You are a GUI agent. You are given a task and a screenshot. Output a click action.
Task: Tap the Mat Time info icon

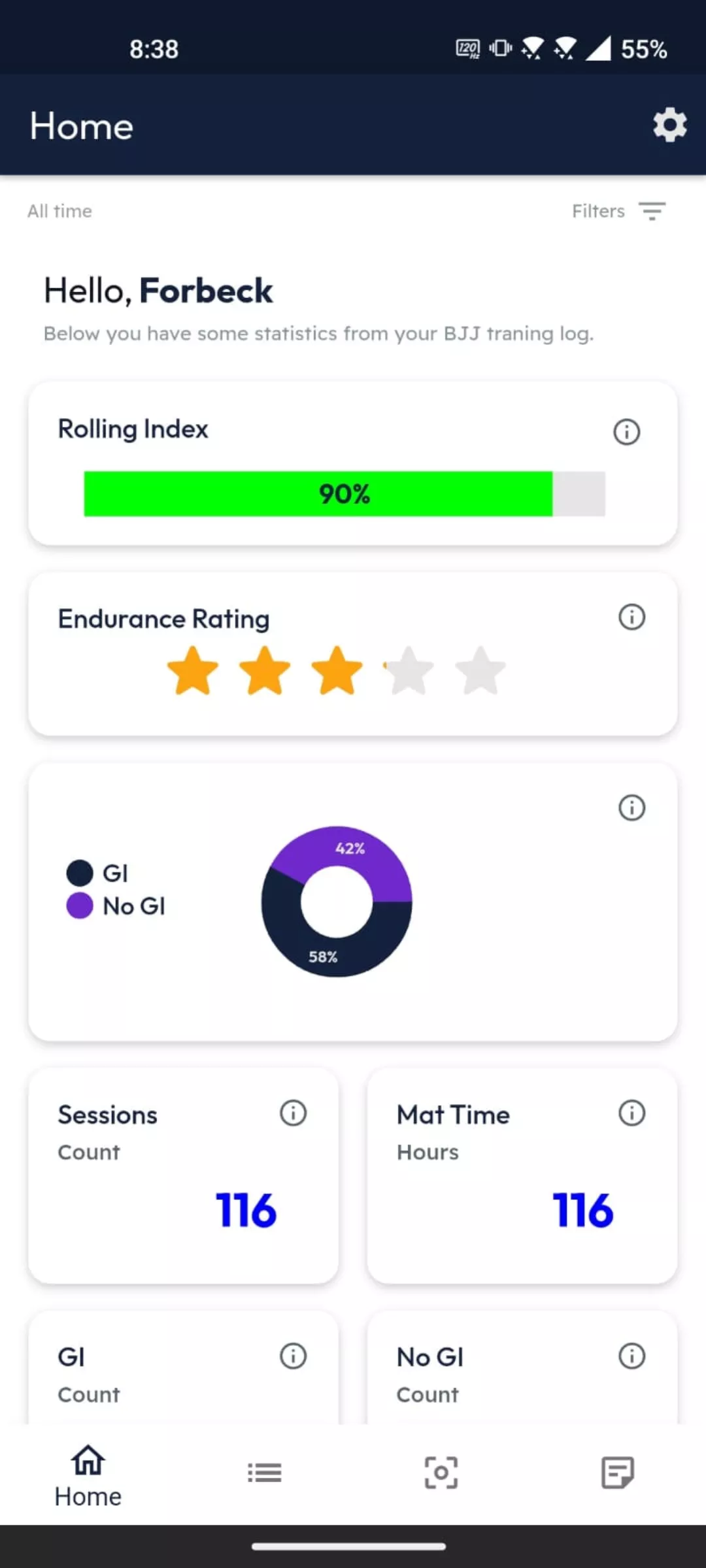[631, 1113]
